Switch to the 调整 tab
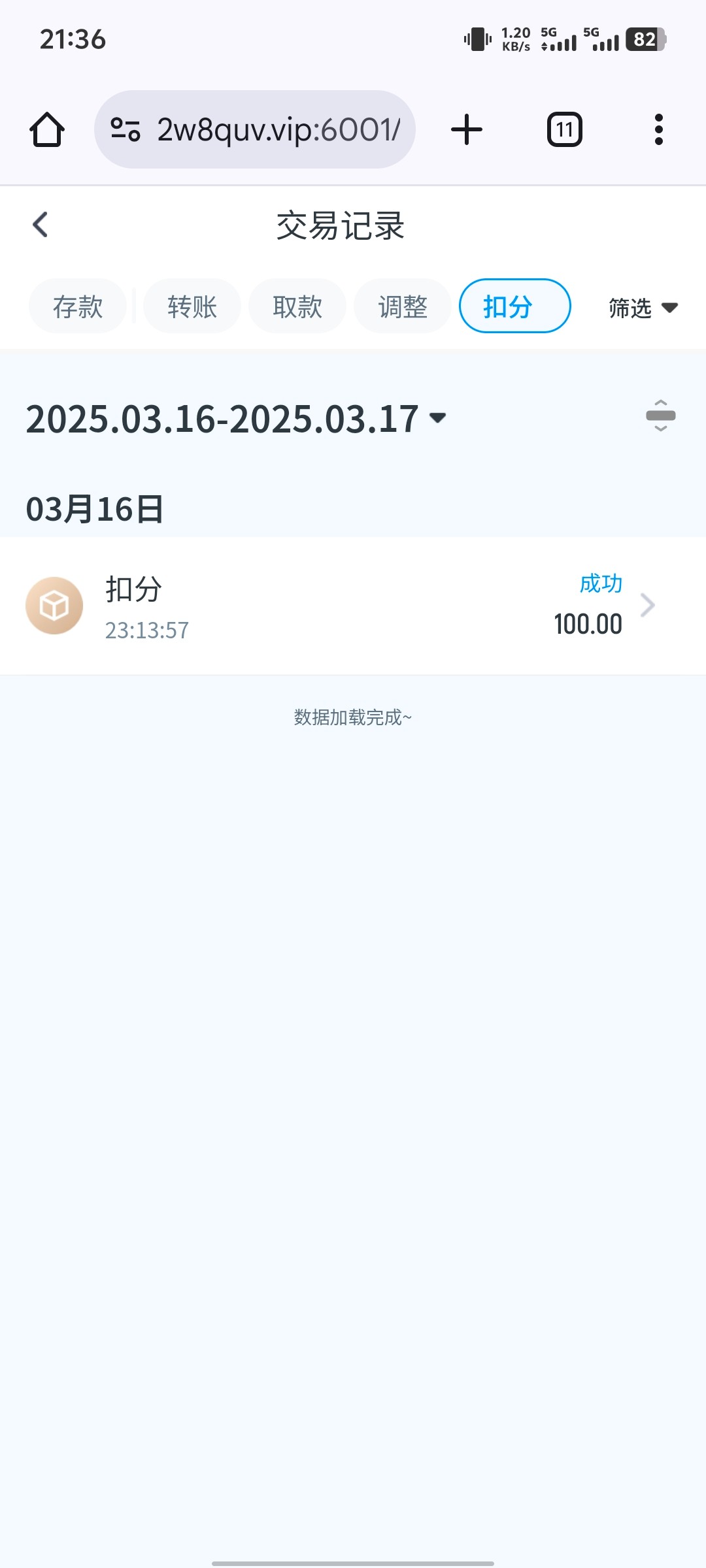Image resolution: width=706 pixels, height=1568 pixels. 403,306
